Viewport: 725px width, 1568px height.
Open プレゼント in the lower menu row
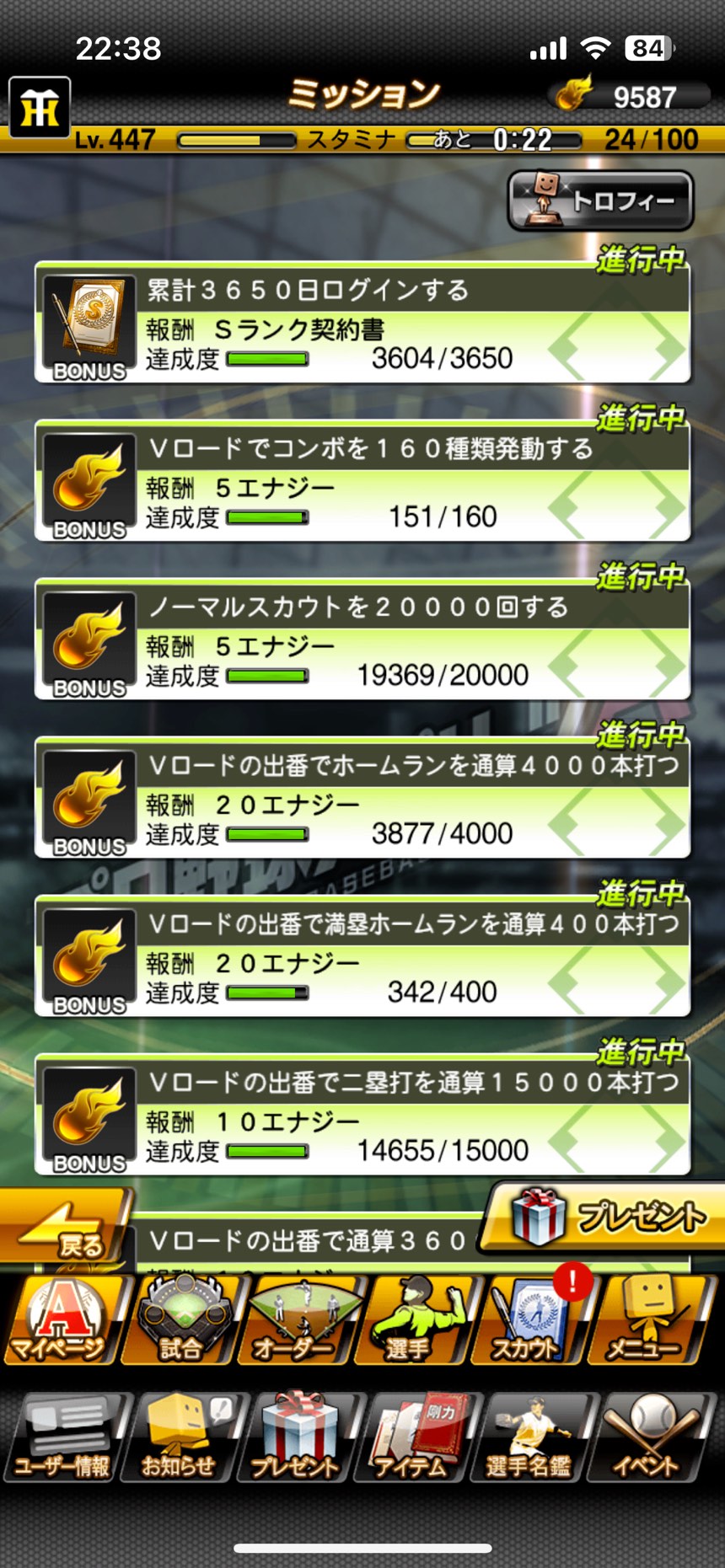[x=297, y=1437]
